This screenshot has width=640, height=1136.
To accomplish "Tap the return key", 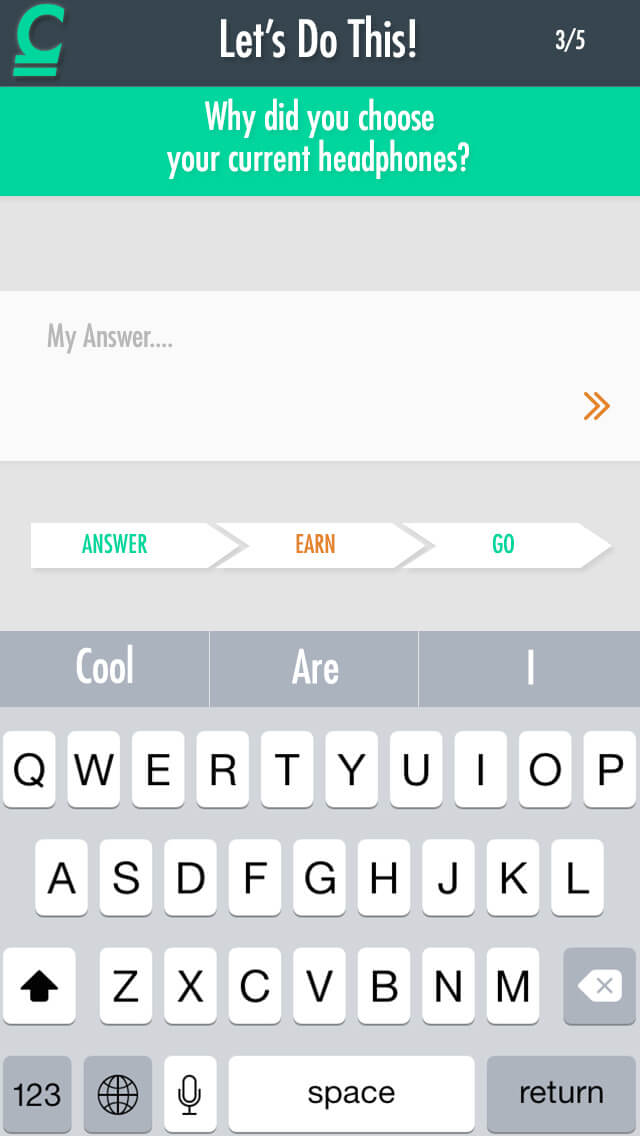I will click(x=561, y=1093).
